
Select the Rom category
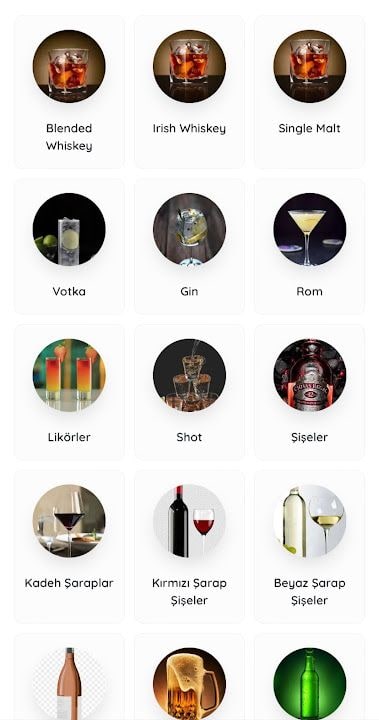pos(309,247)
